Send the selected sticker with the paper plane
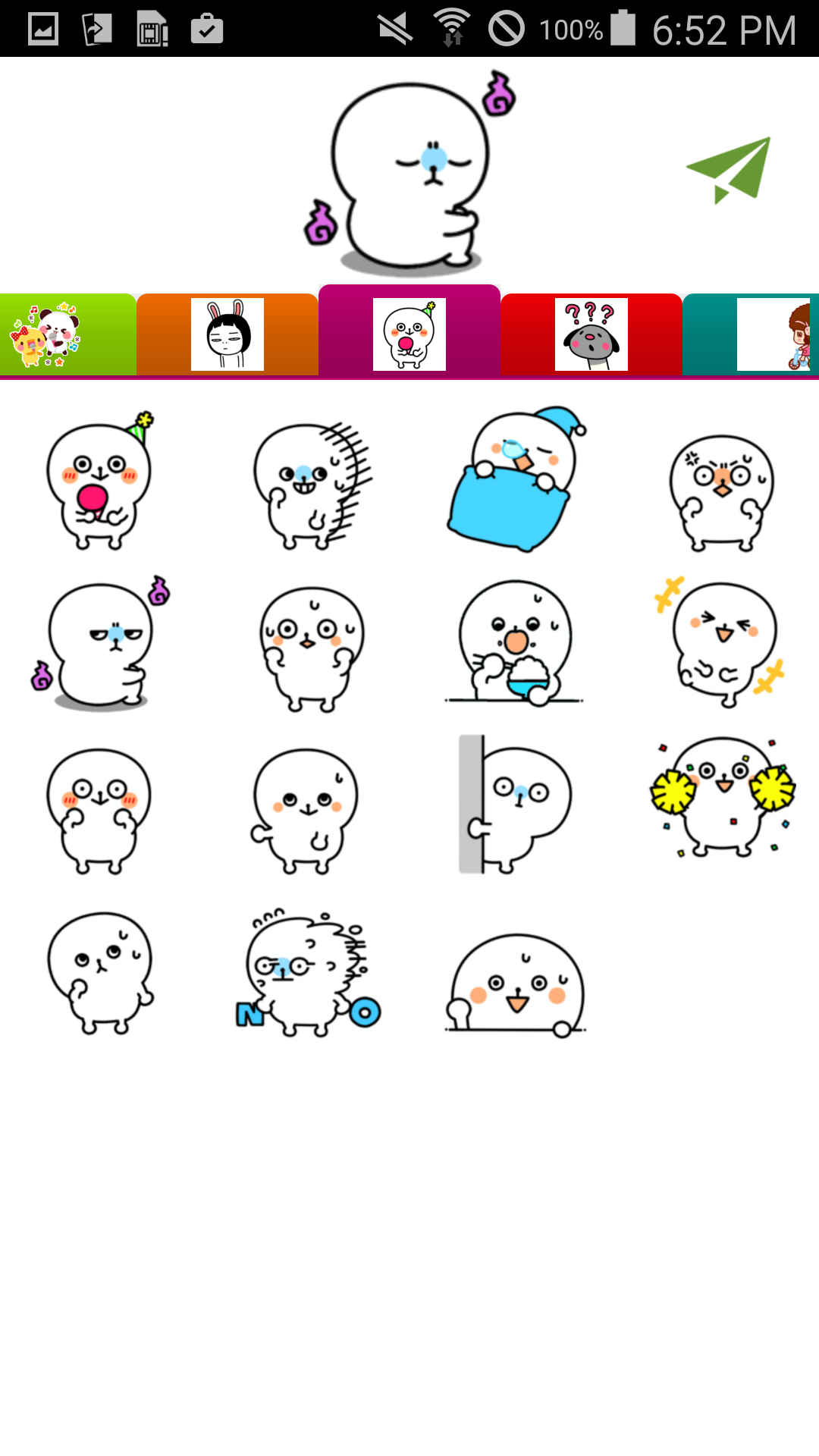Viewport: 819px width, 1456px height. [x=728, y=170]
